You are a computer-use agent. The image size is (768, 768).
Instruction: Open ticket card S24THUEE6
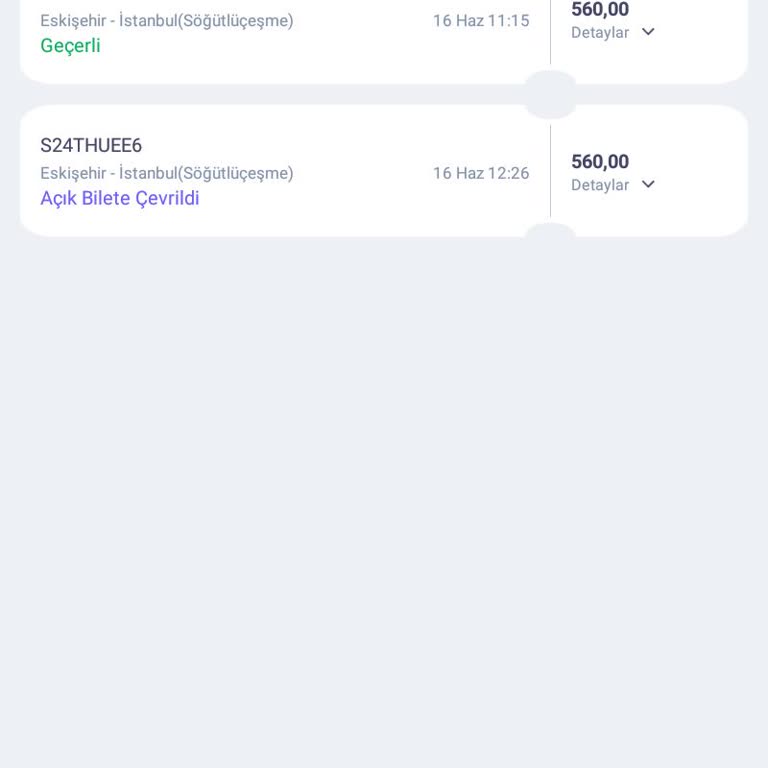pyautogui.click(x=285, y=171)
